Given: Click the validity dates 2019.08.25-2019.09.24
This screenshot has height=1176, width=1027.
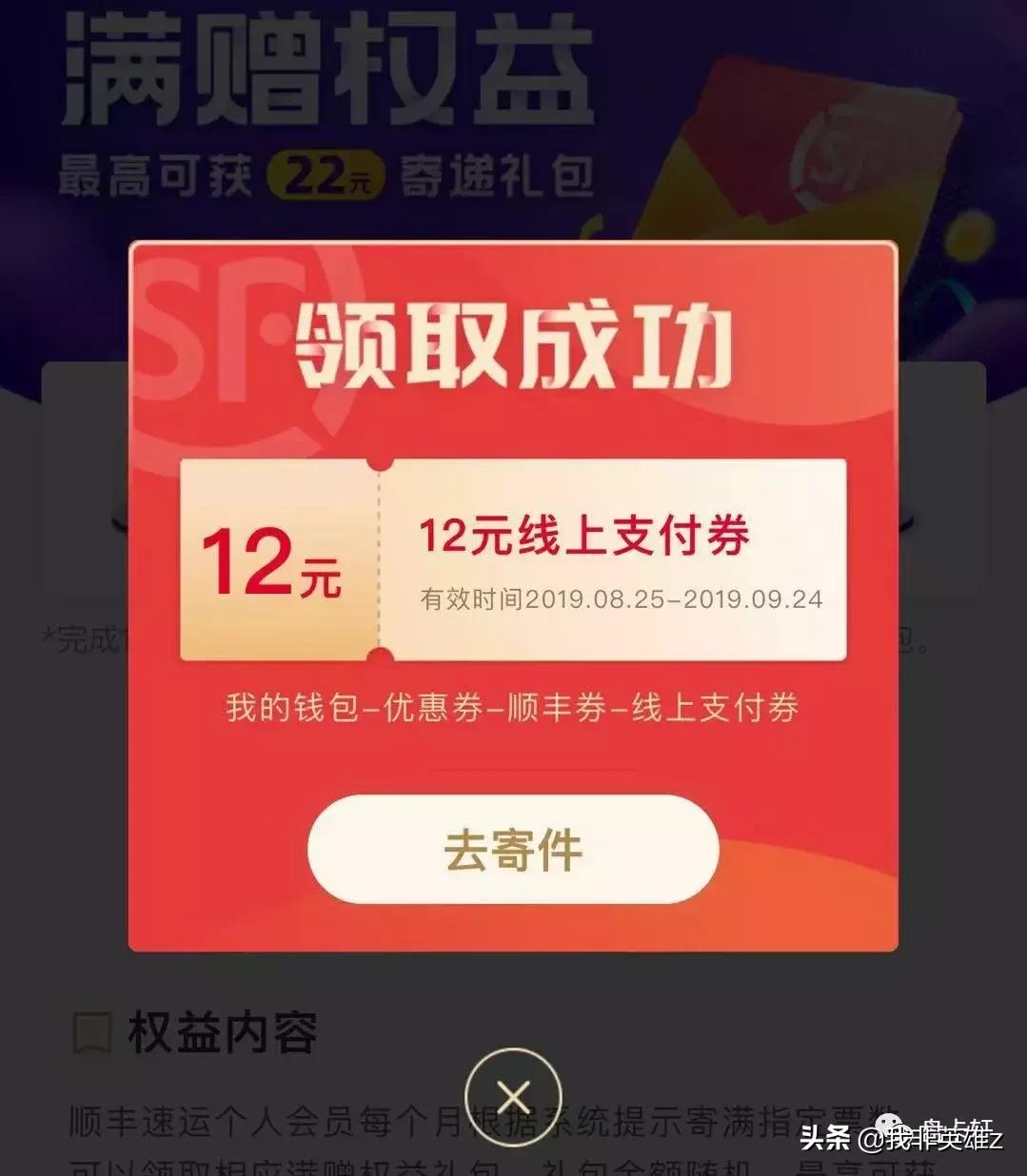Looking at the screenshot, I should point(623,599).
